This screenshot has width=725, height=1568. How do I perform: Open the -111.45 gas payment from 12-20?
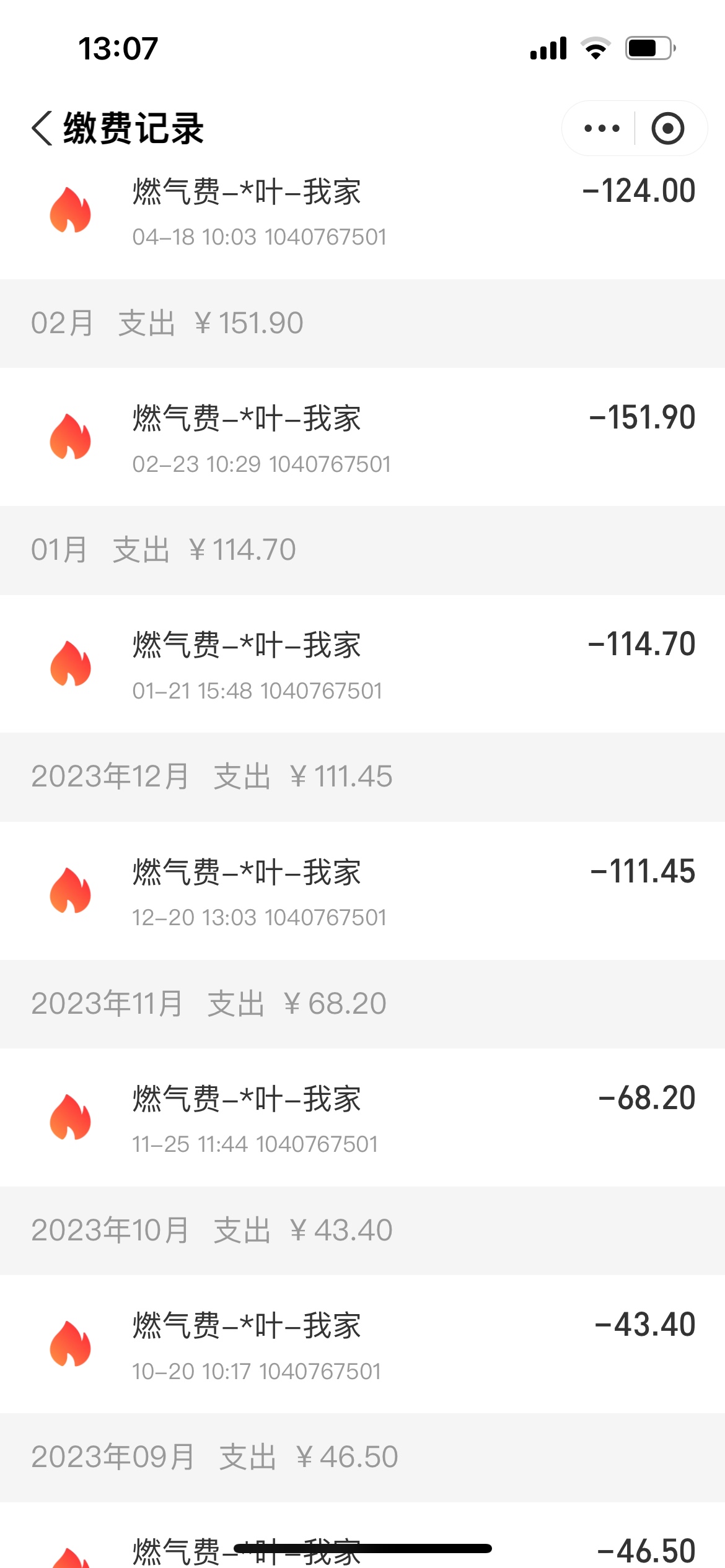point(362,891)
